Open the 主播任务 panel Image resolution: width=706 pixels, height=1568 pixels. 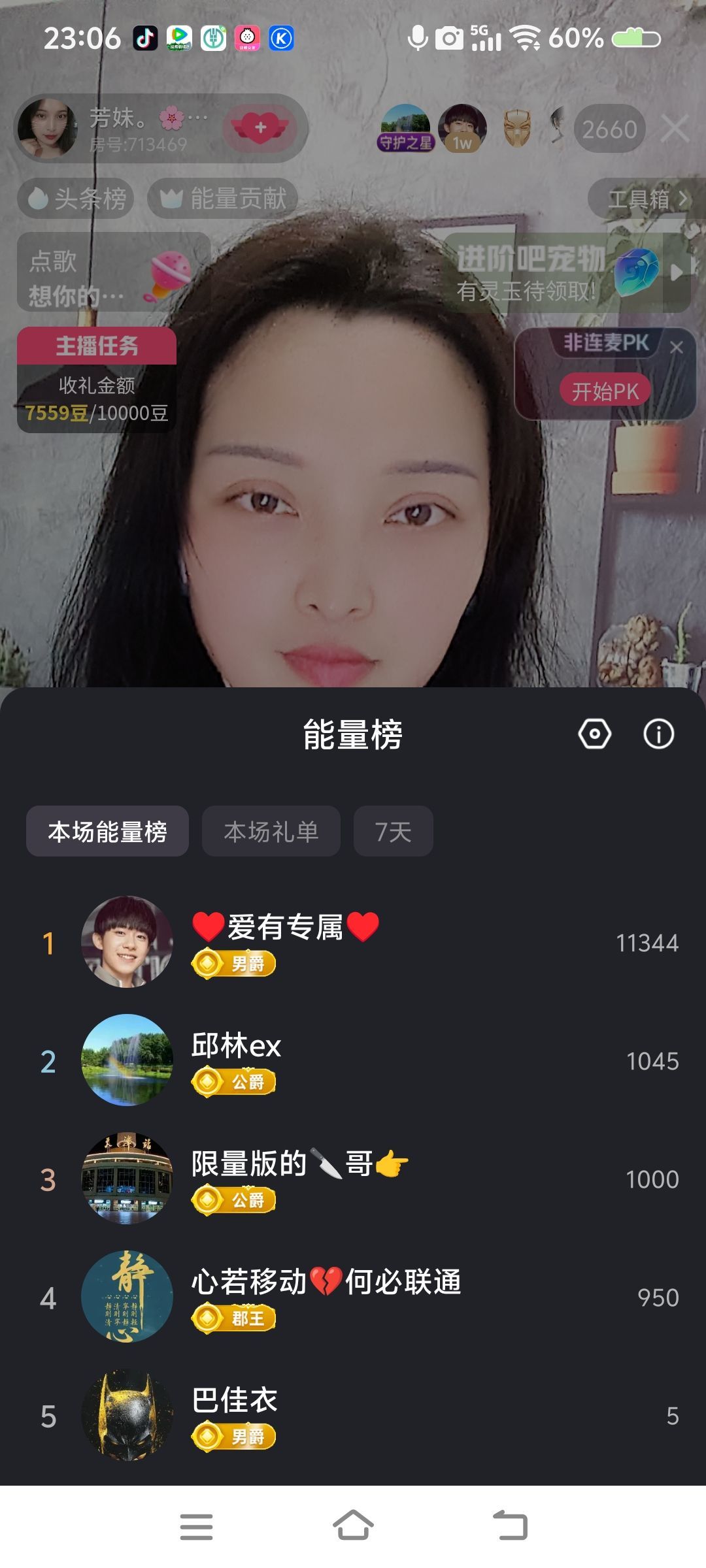[95, 347]
